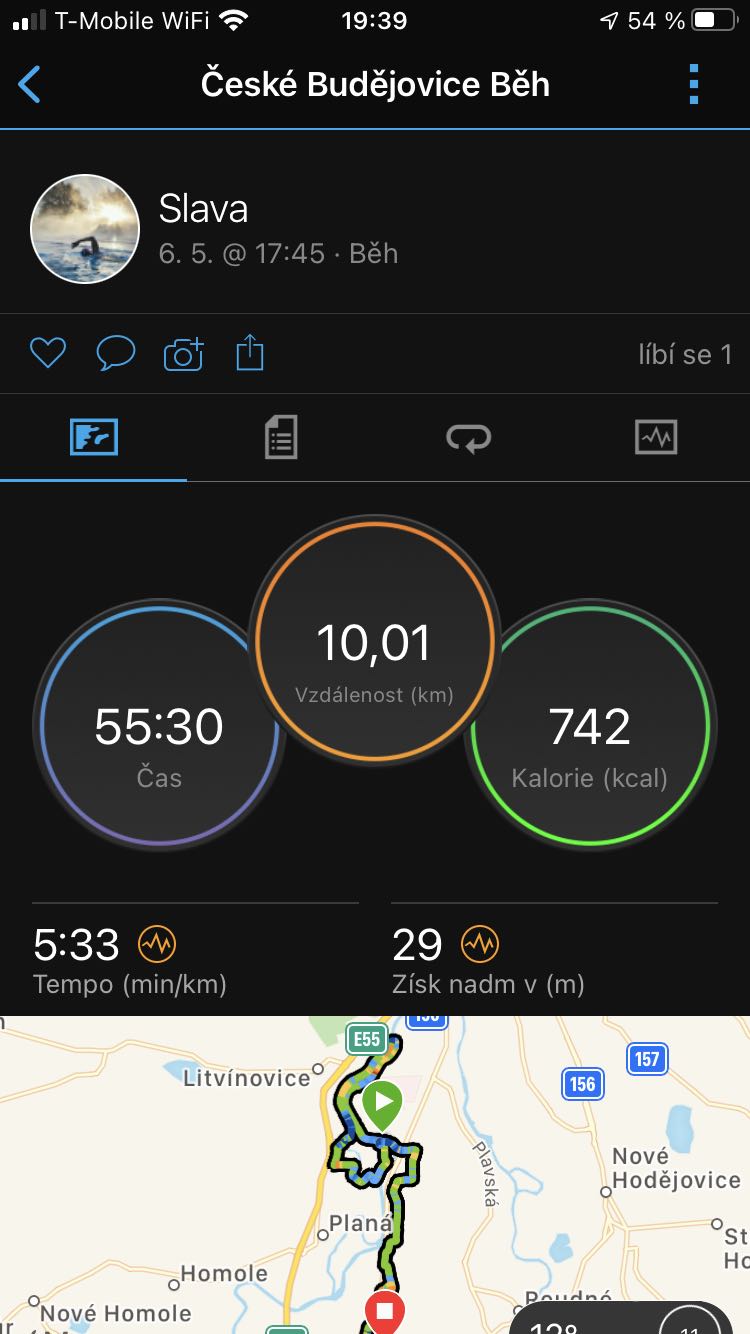Open the three-dot overflow menu
Screen dimensions: 750x1334
point(694,85)
